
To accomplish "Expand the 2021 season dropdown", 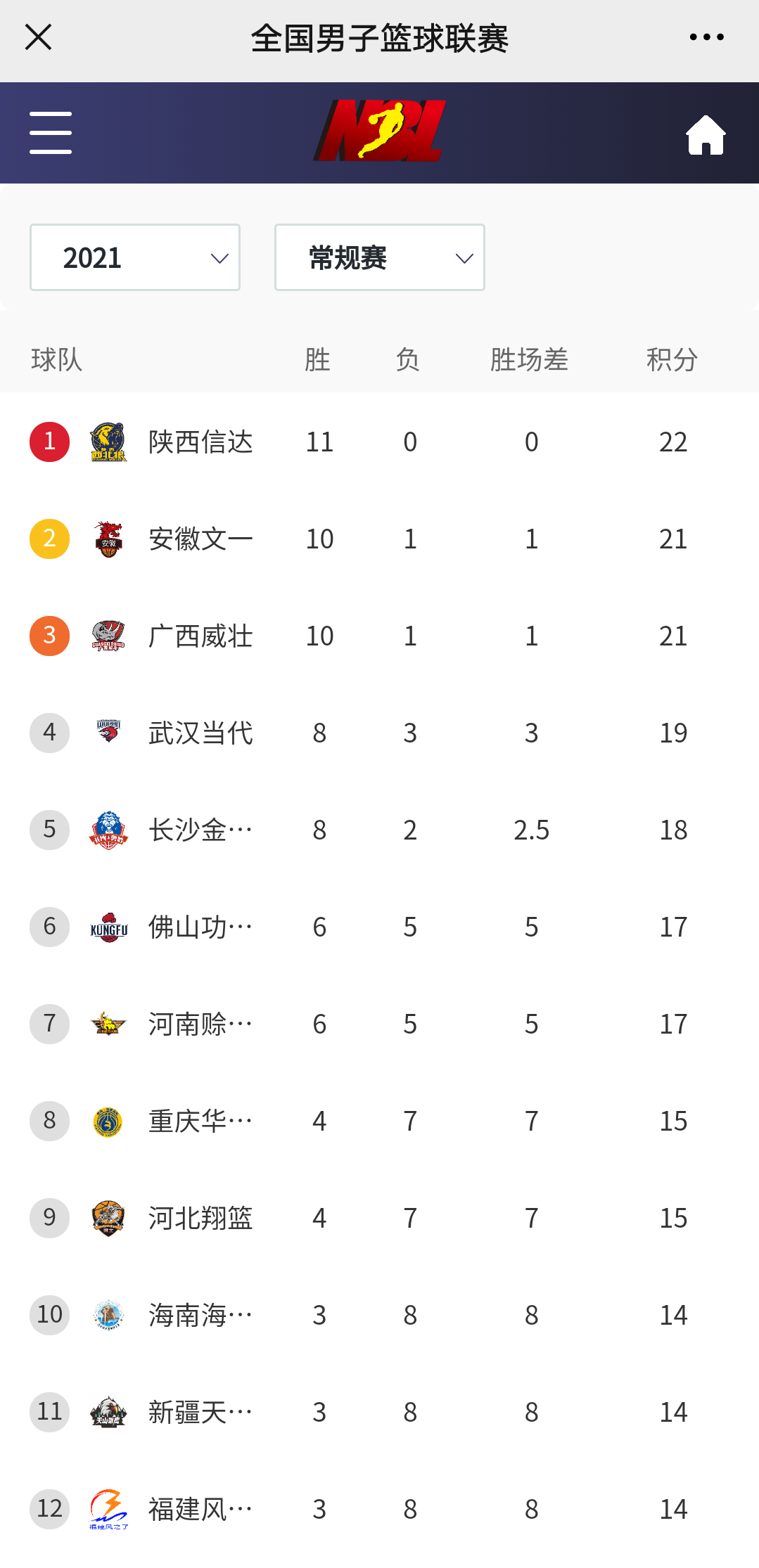I will point(135,257).
